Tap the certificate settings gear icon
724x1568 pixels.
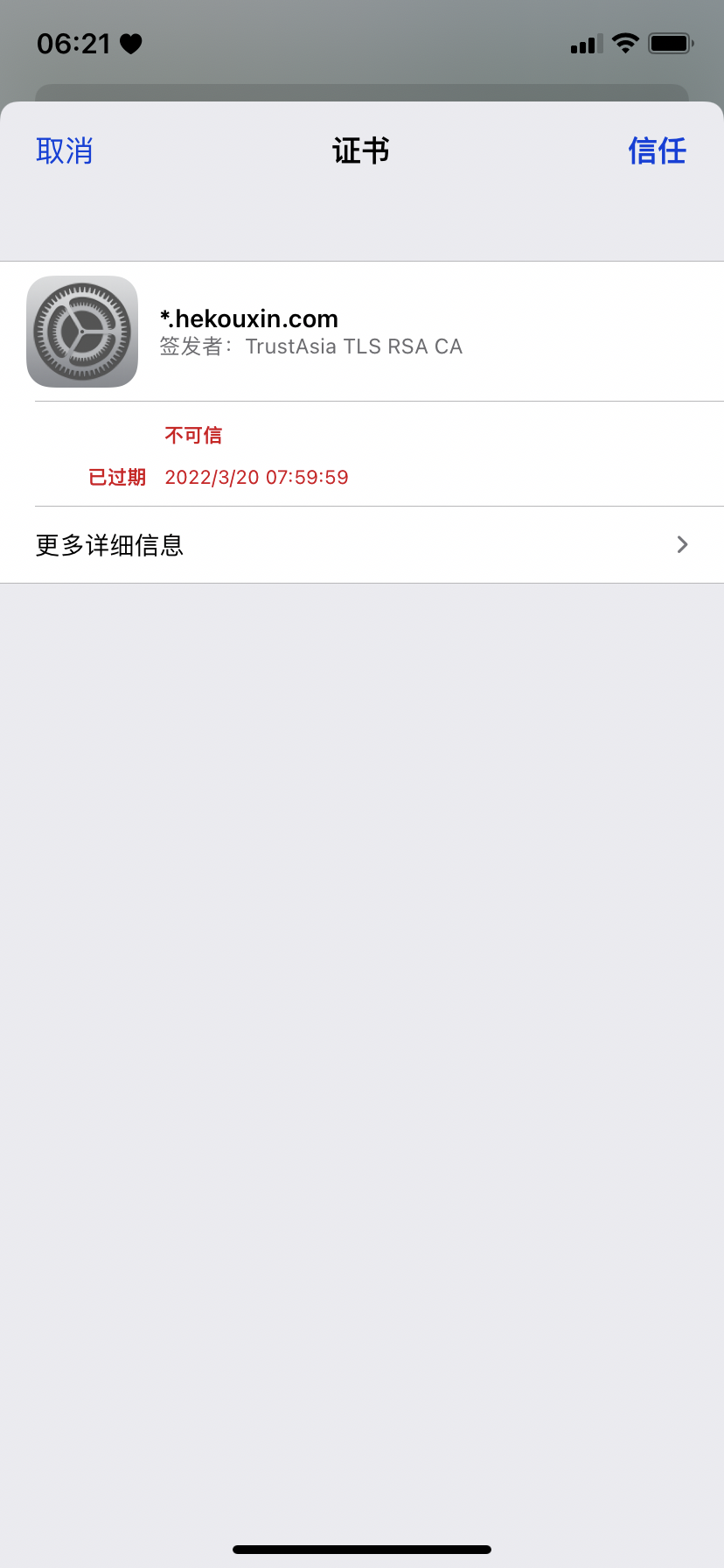[x=82, y=331]
